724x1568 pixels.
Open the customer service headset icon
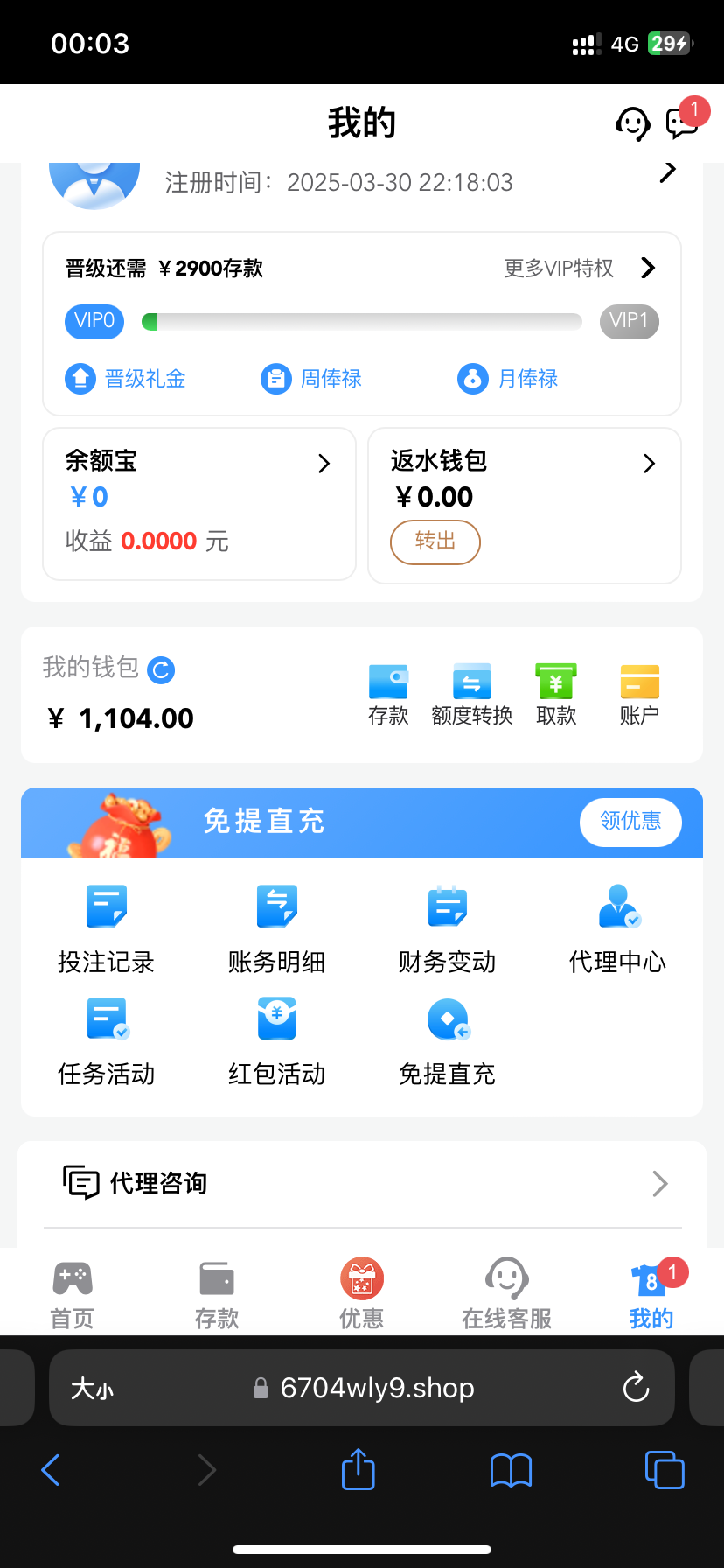coord(632,123)
